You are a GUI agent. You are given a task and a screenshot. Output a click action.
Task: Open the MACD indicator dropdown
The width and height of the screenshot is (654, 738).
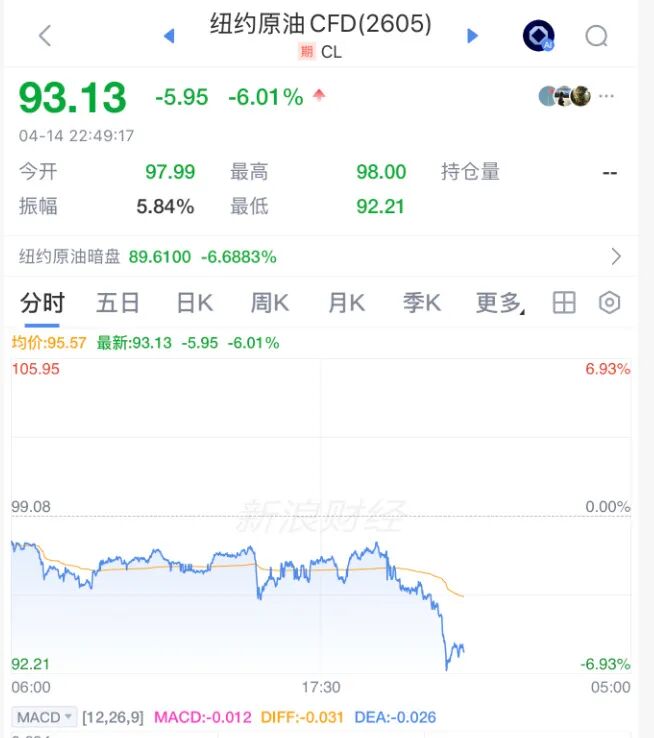click(44, 717)
